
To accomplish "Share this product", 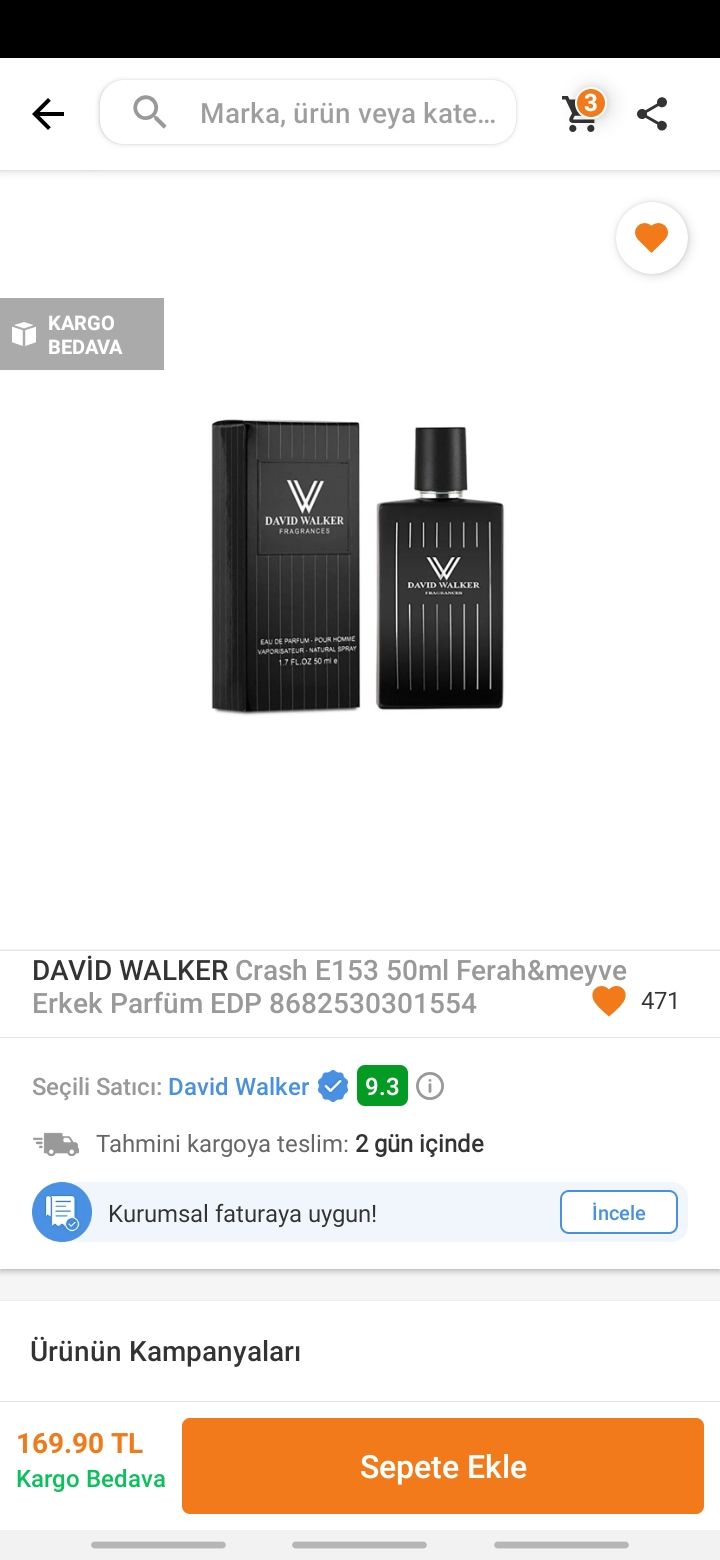I will (x=652, y=114).
